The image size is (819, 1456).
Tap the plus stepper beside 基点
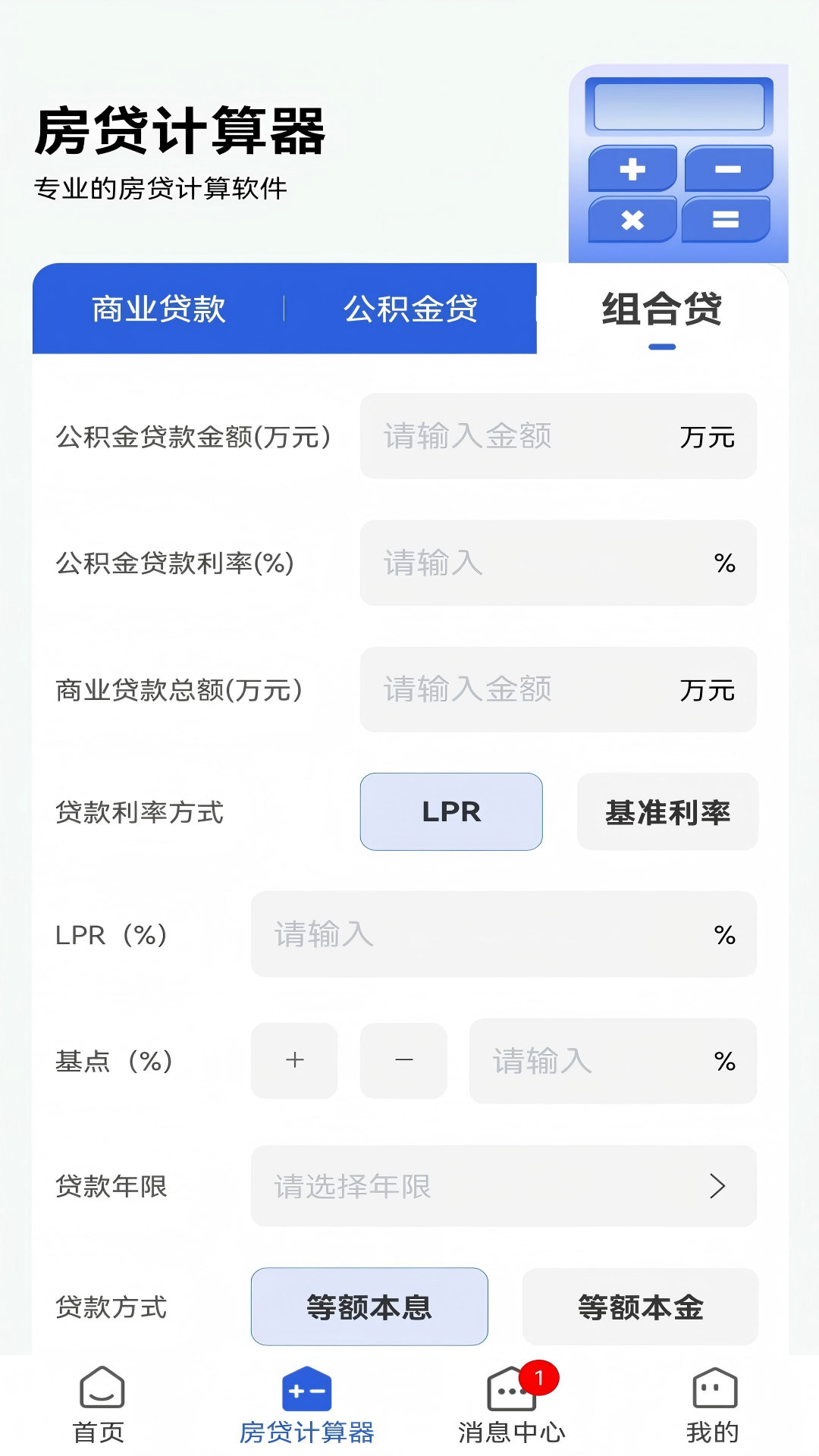pos(294,1060)
